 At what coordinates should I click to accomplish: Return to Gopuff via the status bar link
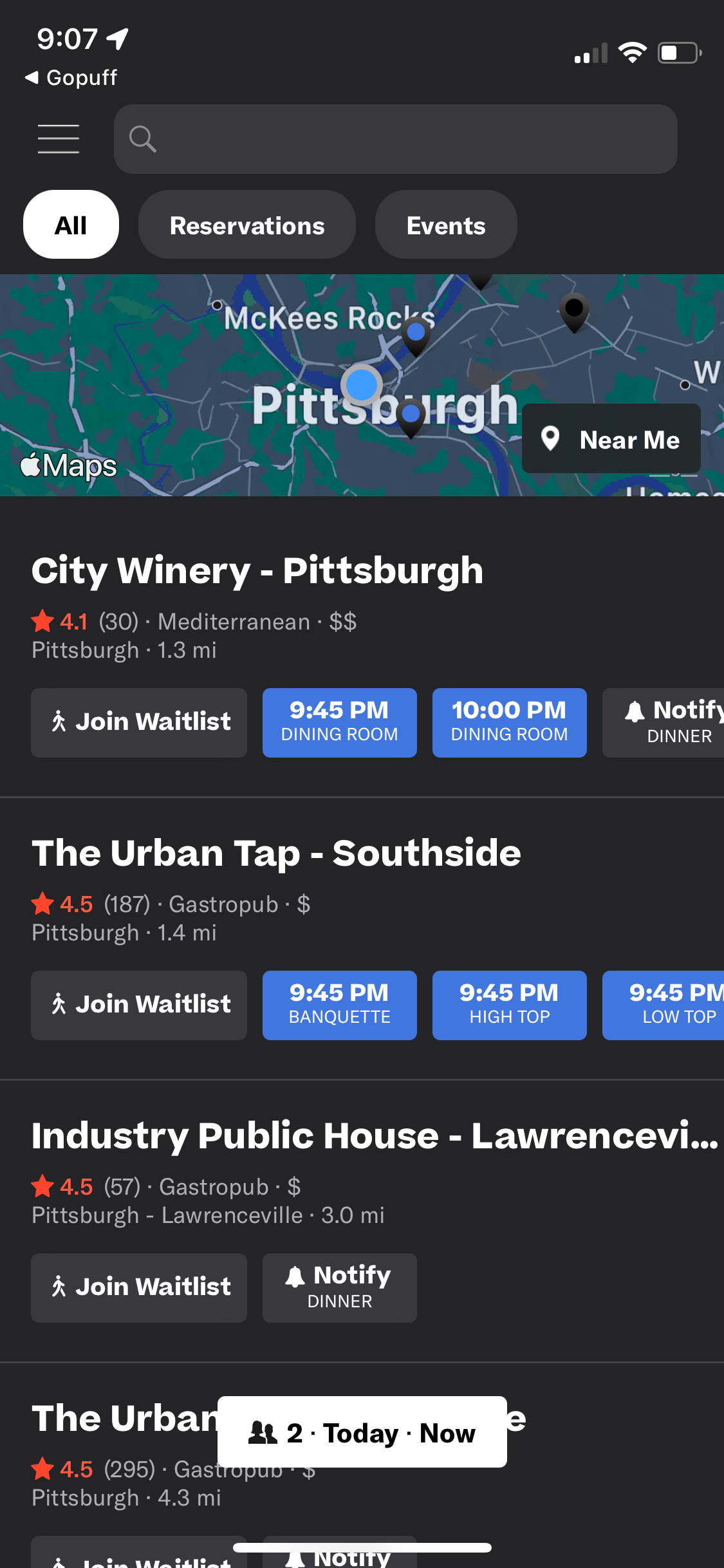(70, 77)
